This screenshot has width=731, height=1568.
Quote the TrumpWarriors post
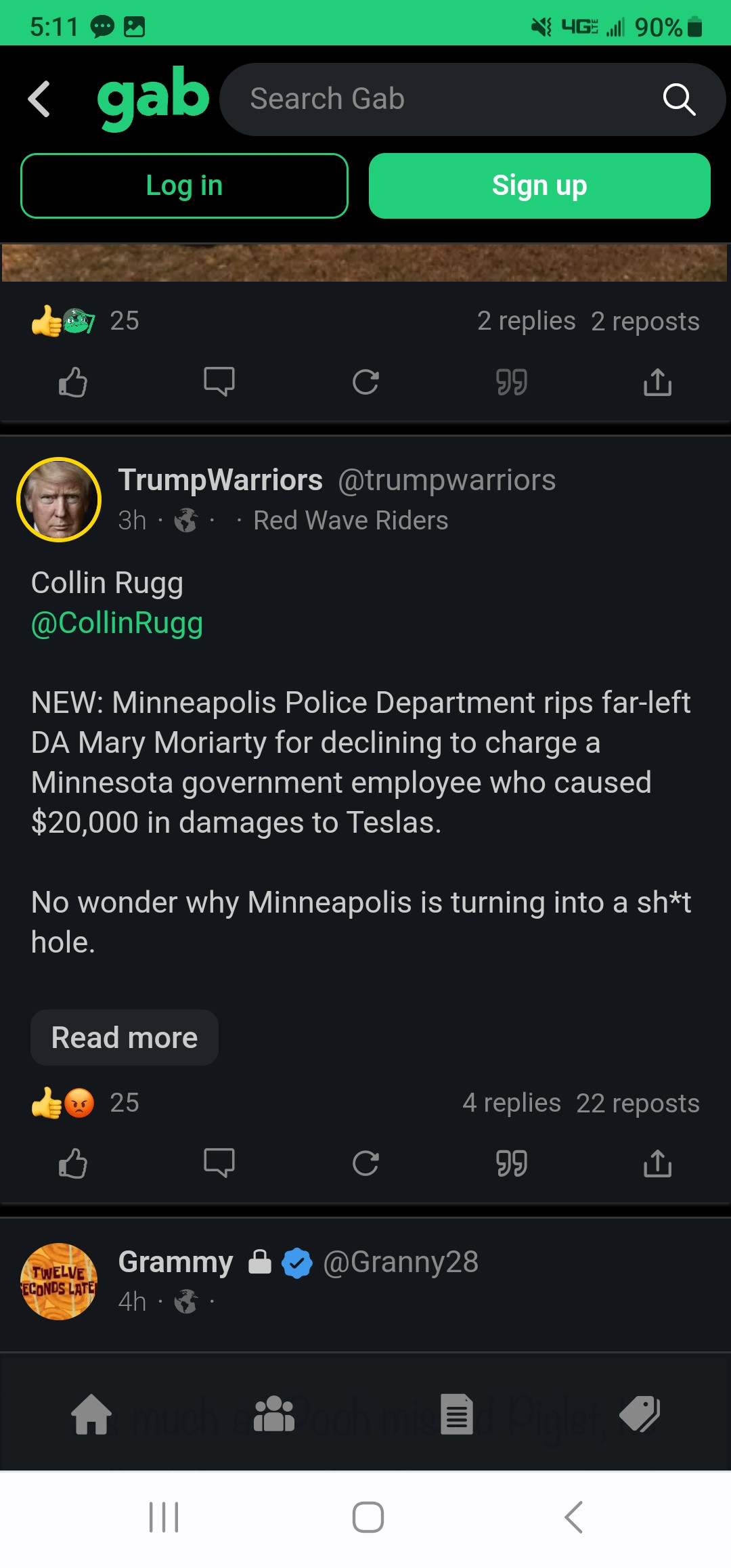coord(512,1163)
